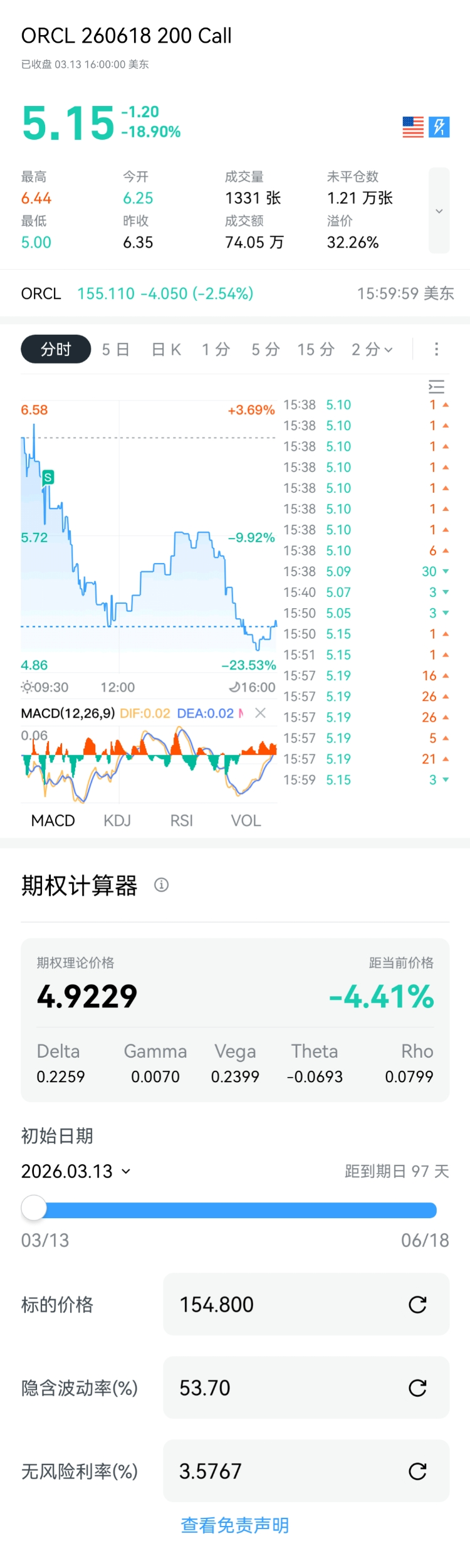Switch indicator to RSI
The width and height of the screenshot is (470, 1568).
[x=182, y=821]
